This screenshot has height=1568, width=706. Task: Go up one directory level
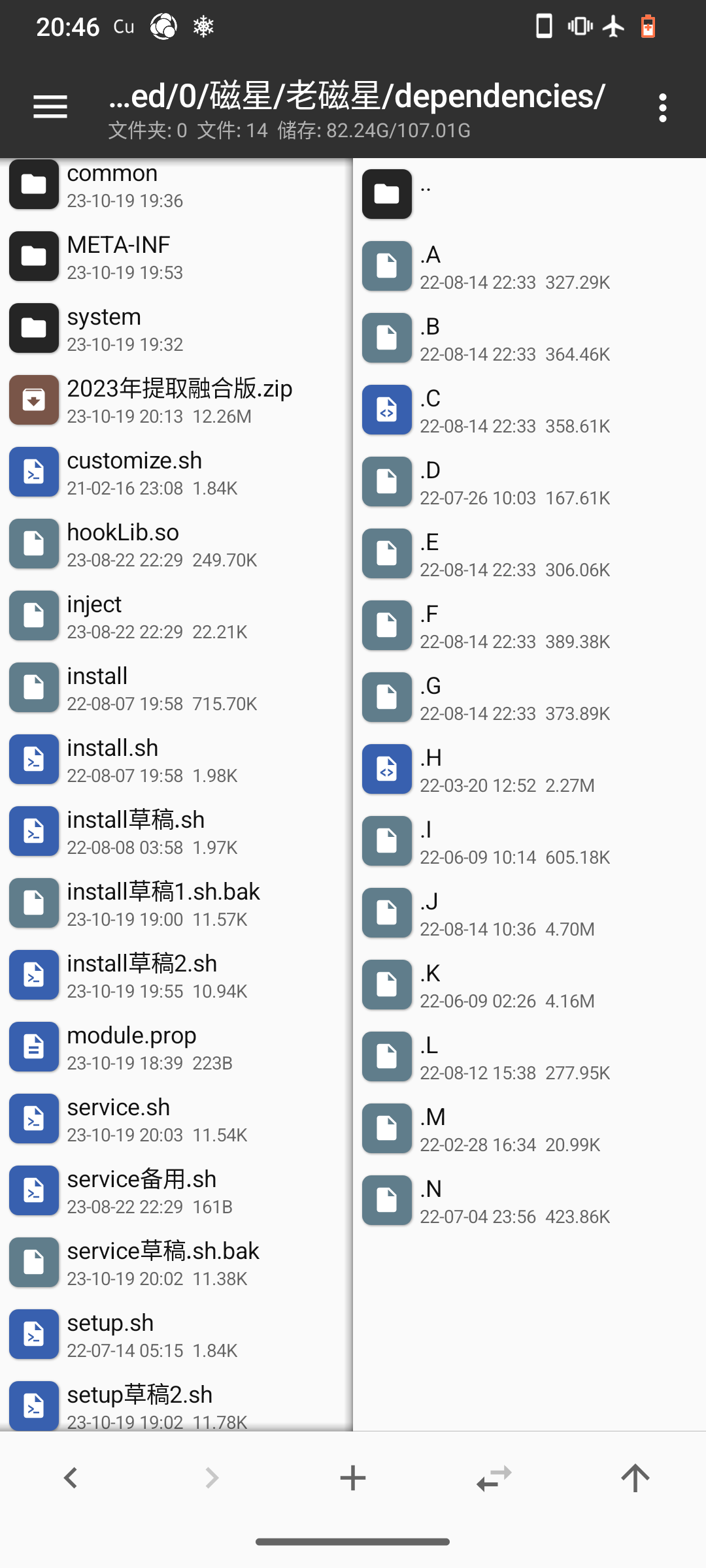[635, 1478]
